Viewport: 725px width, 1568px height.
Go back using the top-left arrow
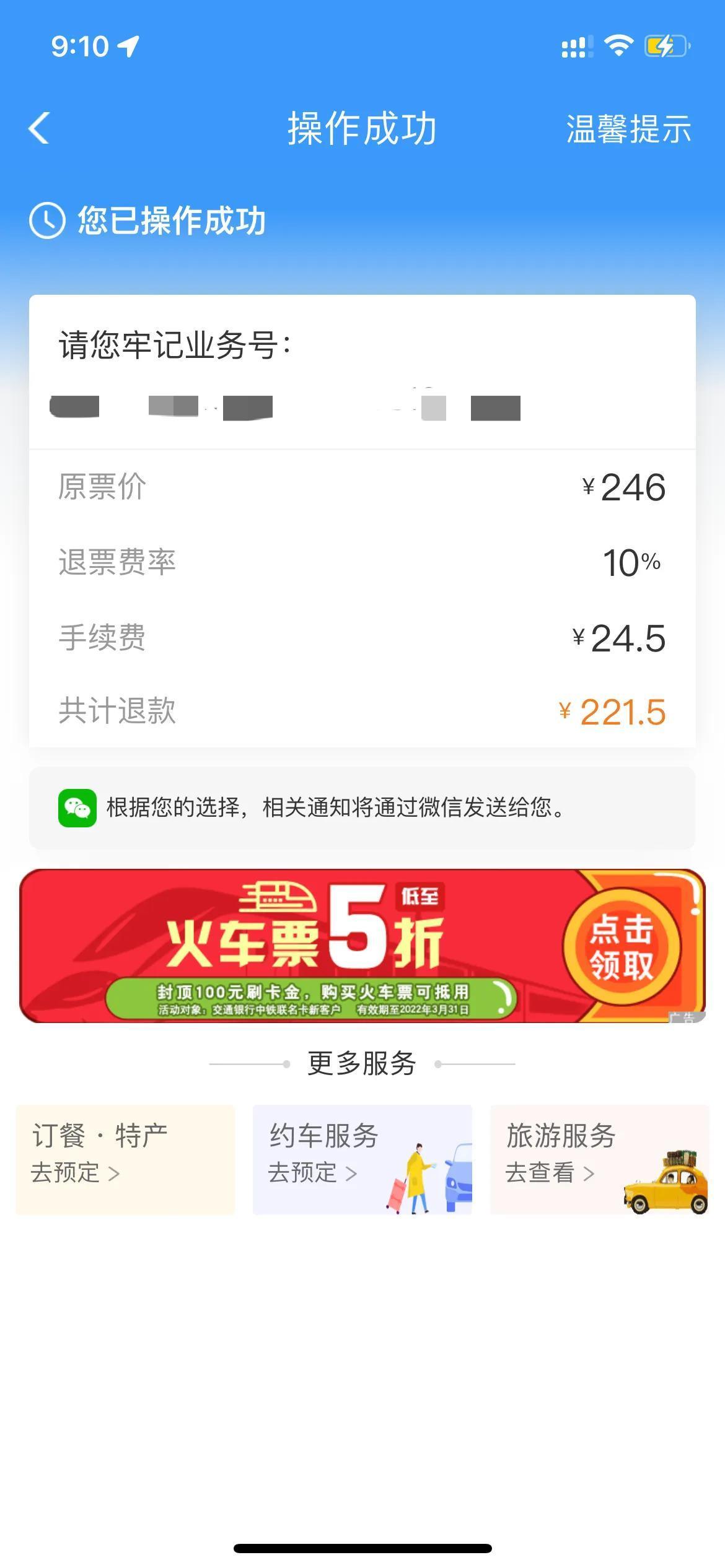click(39, 128)
